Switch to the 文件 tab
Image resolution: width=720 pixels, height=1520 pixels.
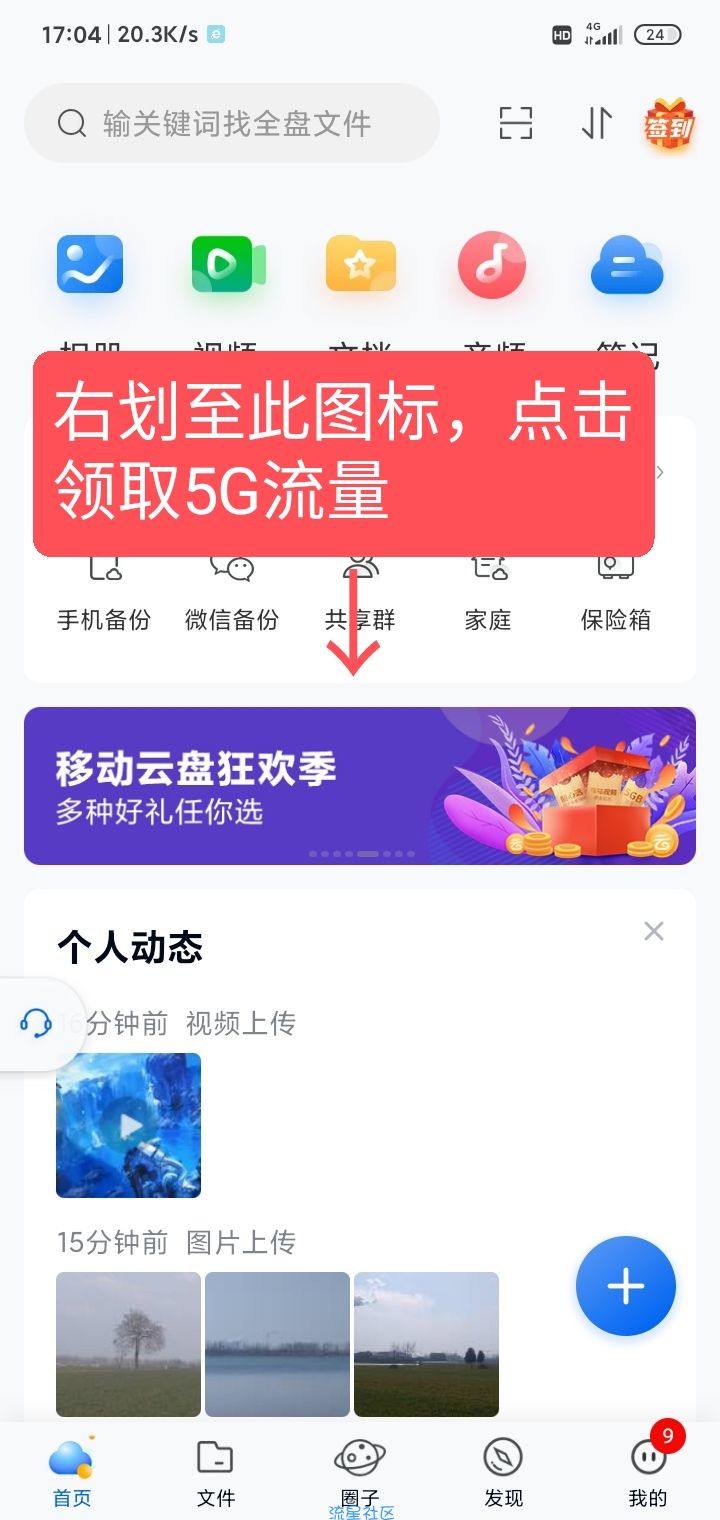pyautogui.click(x=216, y=1472)
